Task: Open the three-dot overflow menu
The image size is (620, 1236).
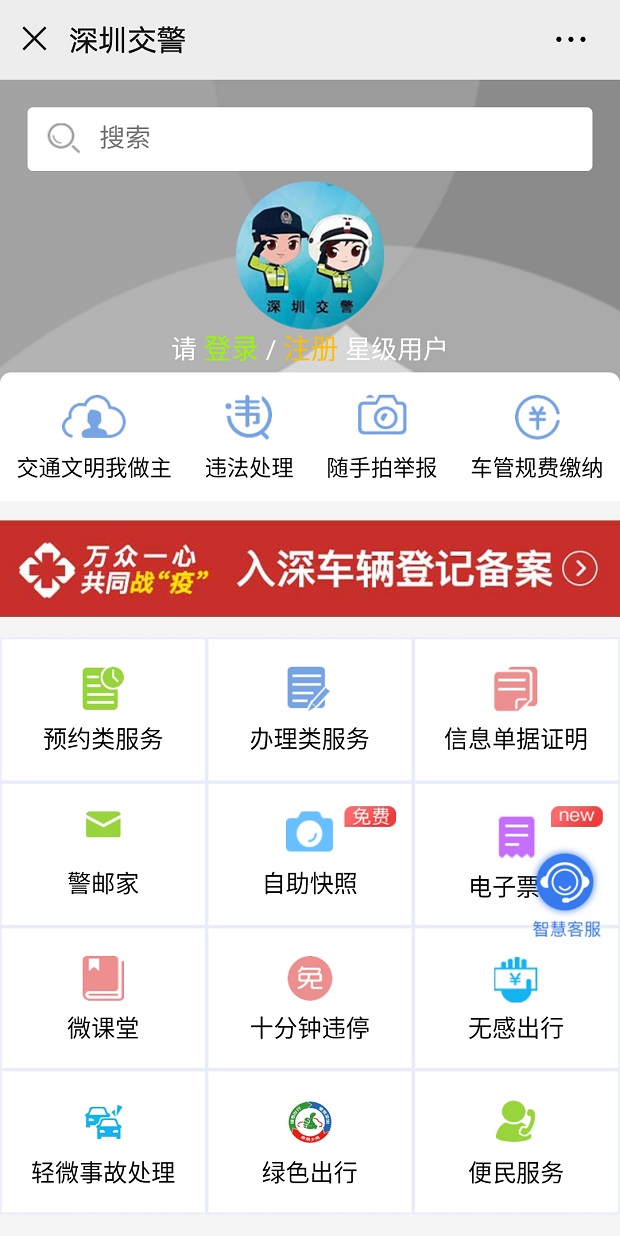Action: [570, 40]
